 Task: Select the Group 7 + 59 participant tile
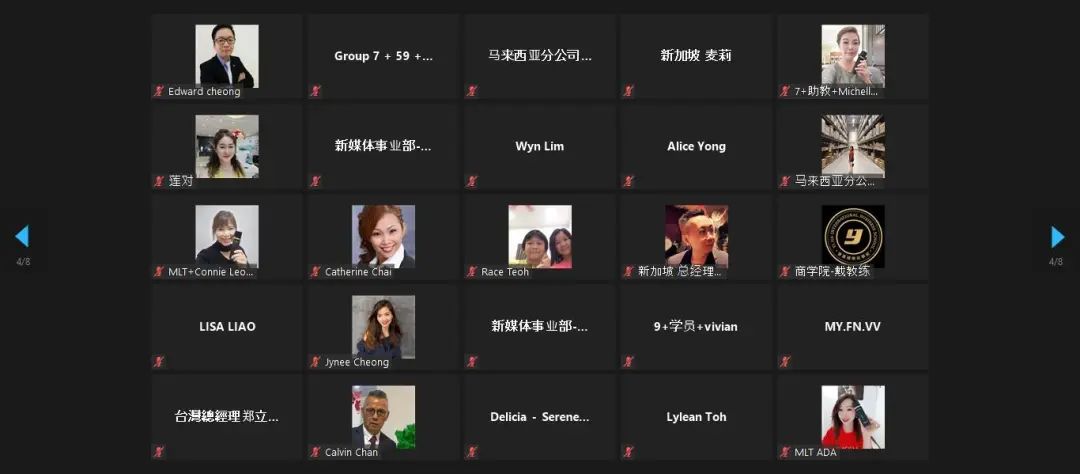pos(383,56)
